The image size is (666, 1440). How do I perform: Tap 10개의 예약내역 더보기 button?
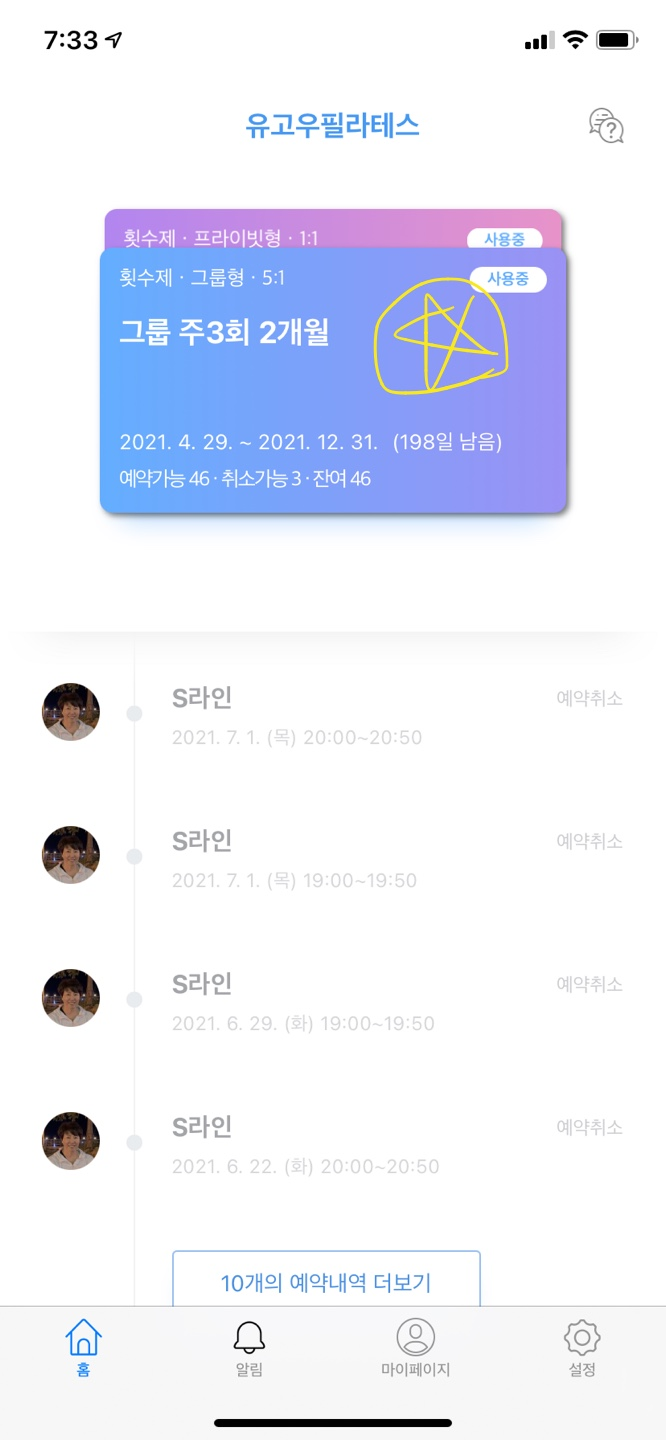(326, 1281)
